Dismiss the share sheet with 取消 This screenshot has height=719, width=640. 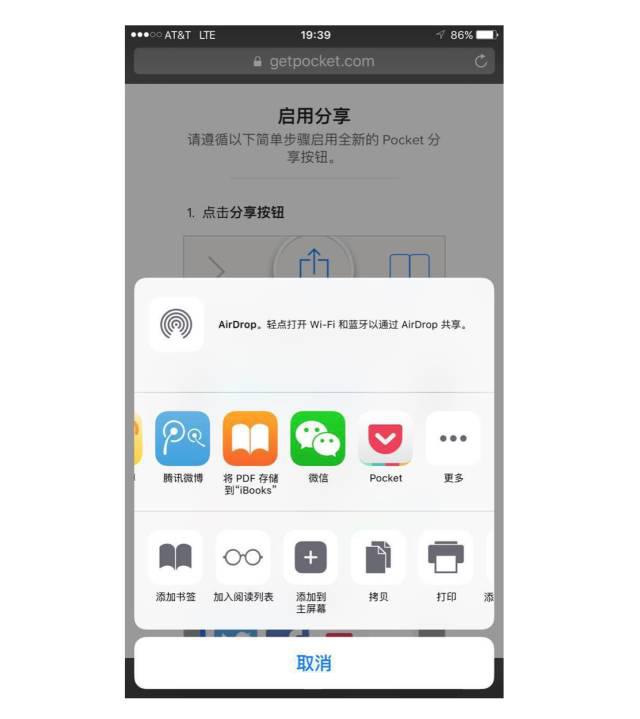tap(314, 663)
